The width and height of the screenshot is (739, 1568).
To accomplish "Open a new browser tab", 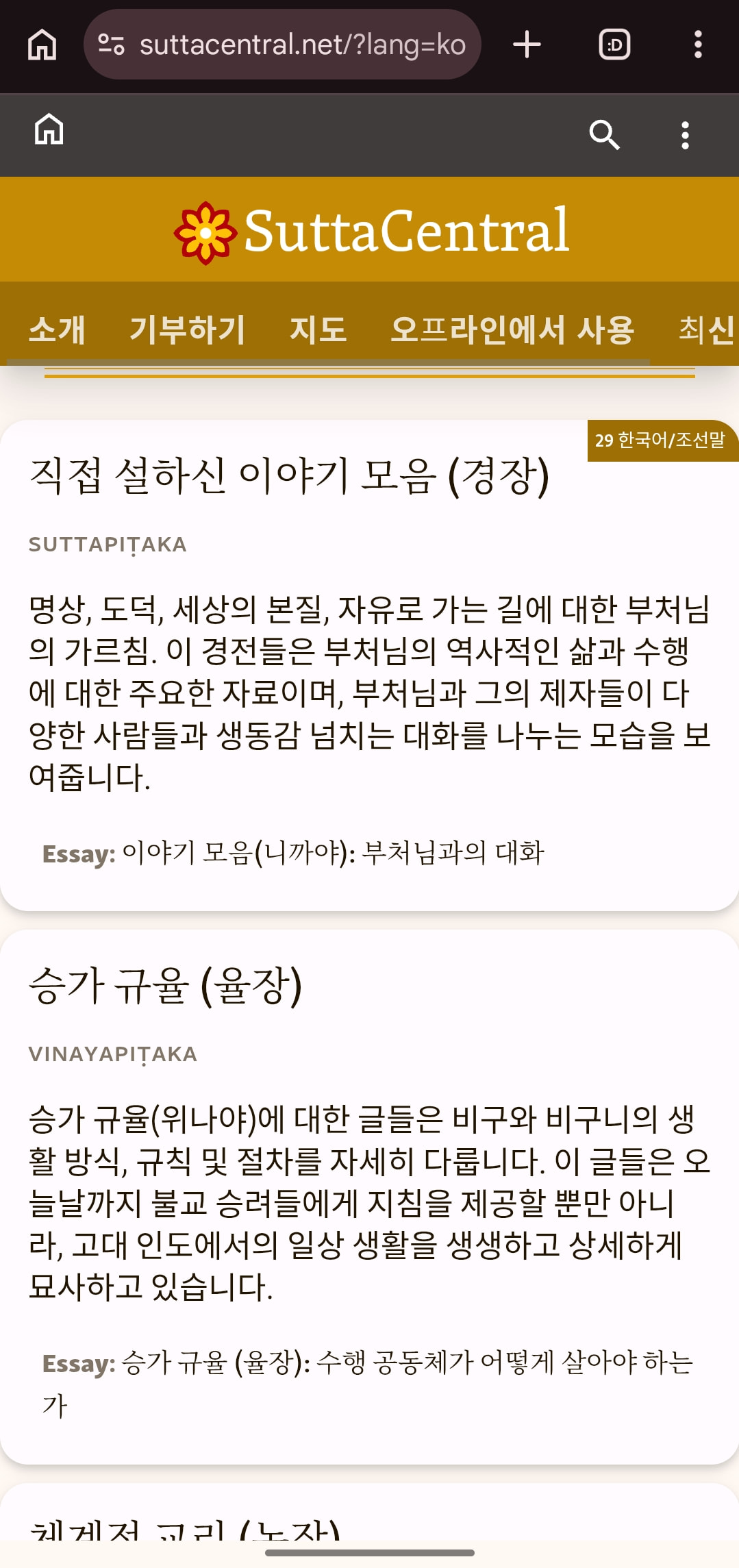I will pos(527,45).
